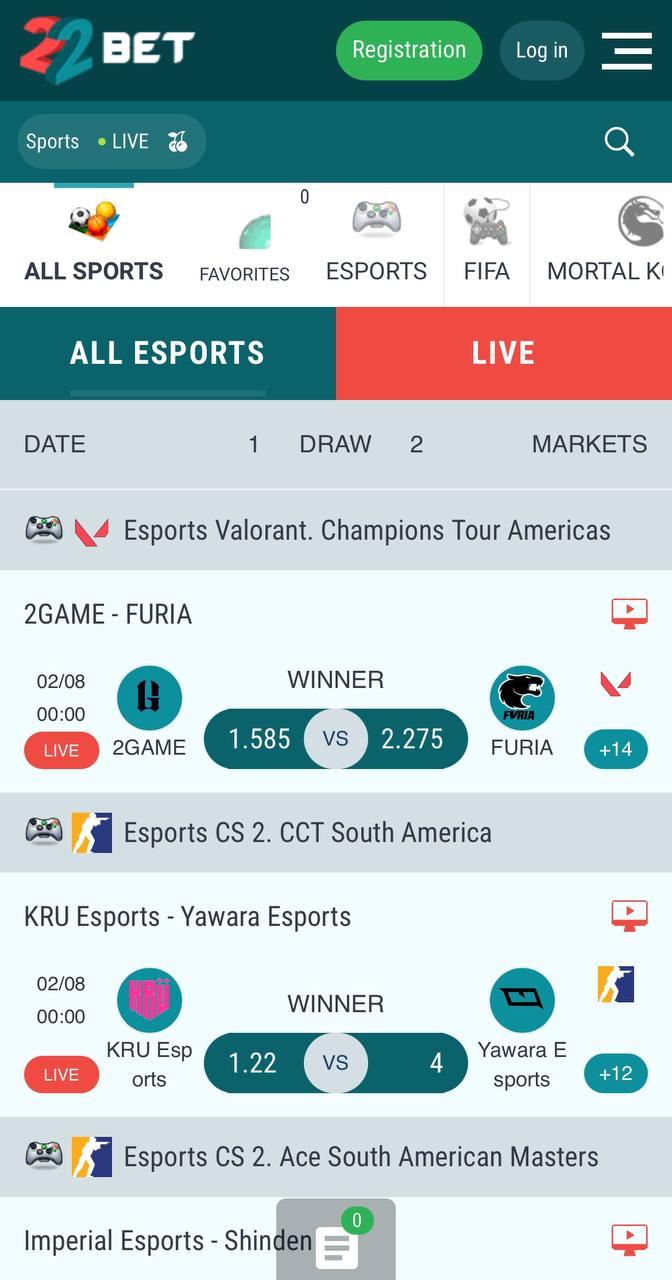Tap the green Registration button
This screenshot has width=672, height=1280.
click(409, 50)
